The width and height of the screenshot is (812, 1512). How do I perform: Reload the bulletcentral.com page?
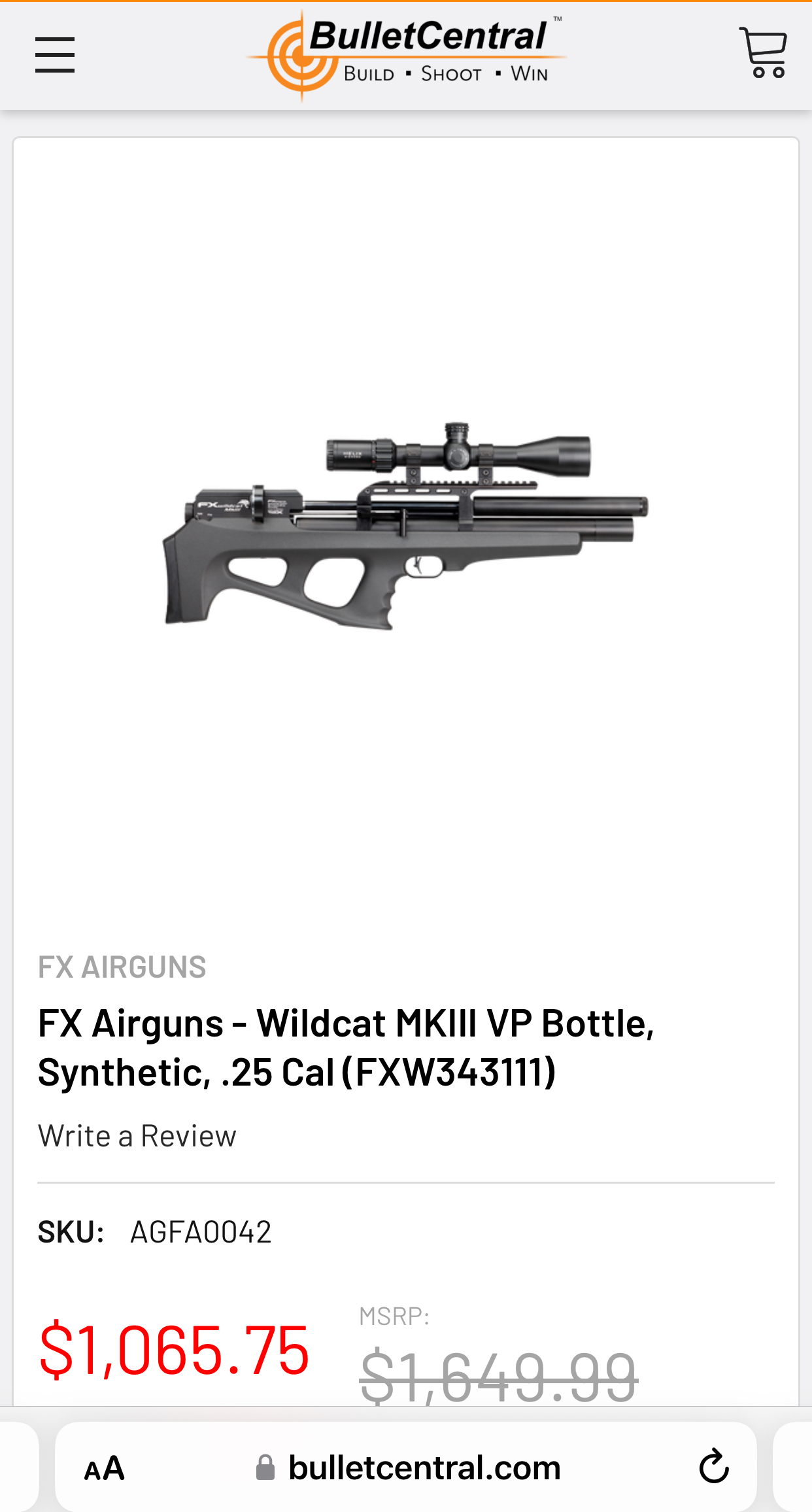[714, 1467]
